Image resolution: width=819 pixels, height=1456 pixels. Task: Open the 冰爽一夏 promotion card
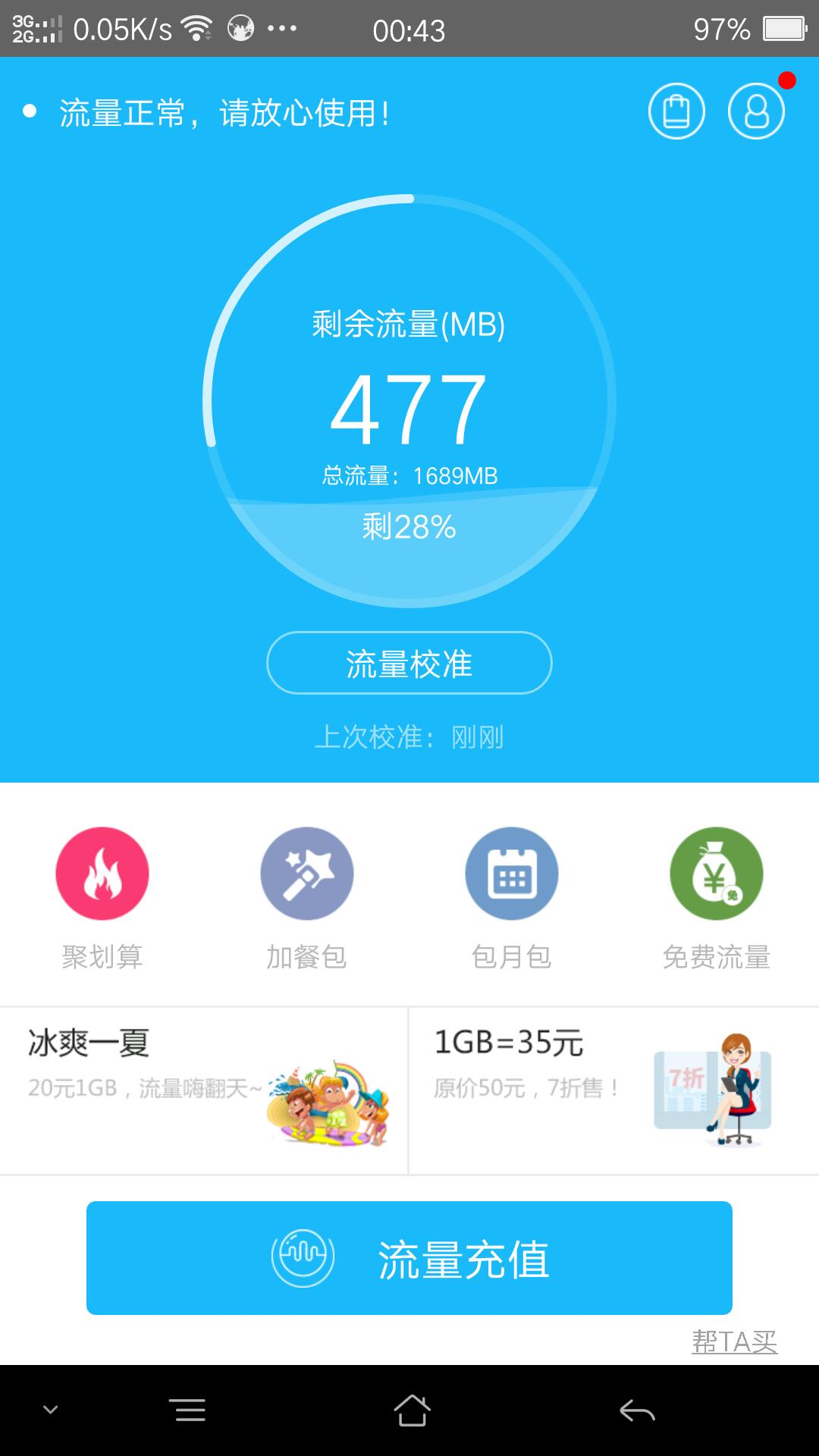(203, 1090)
